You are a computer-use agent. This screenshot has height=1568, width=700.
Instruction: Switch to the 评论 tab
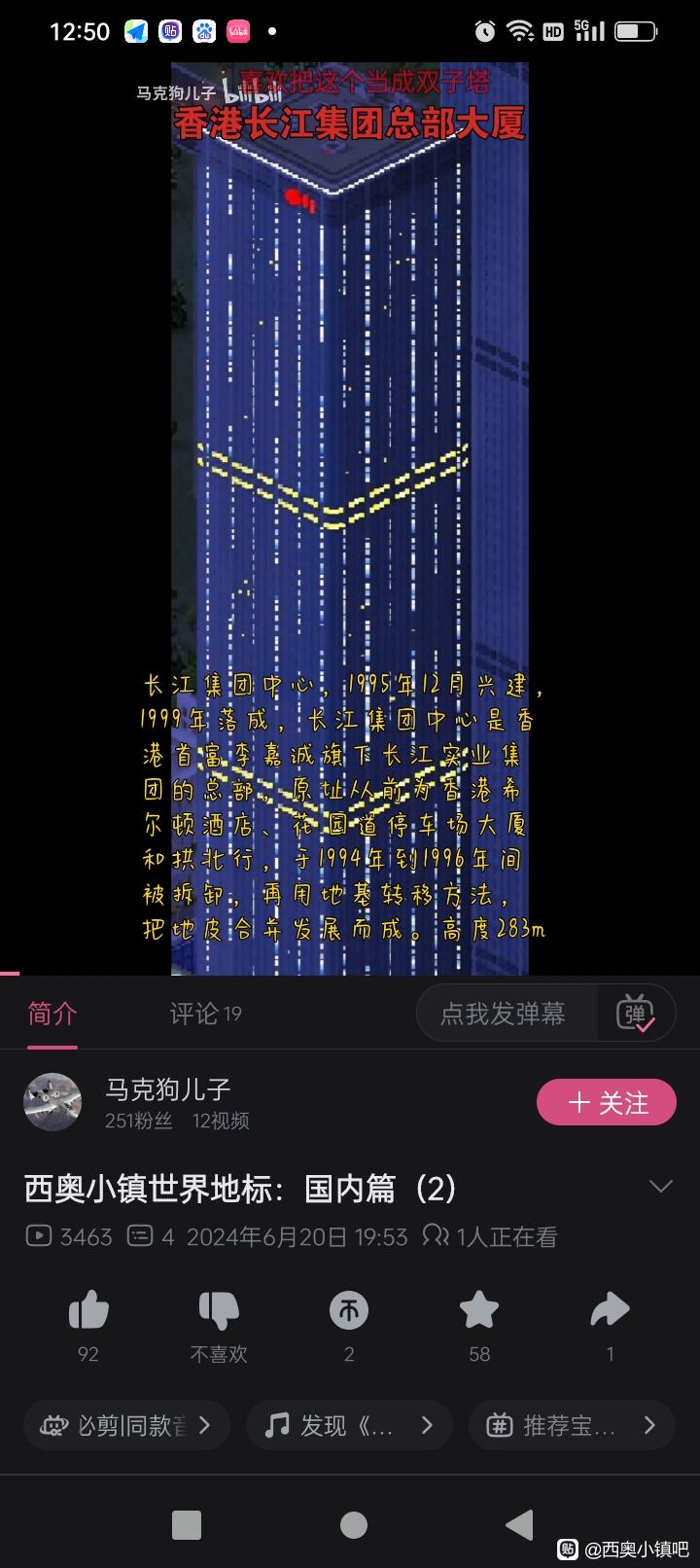[x=205, y=1014]
